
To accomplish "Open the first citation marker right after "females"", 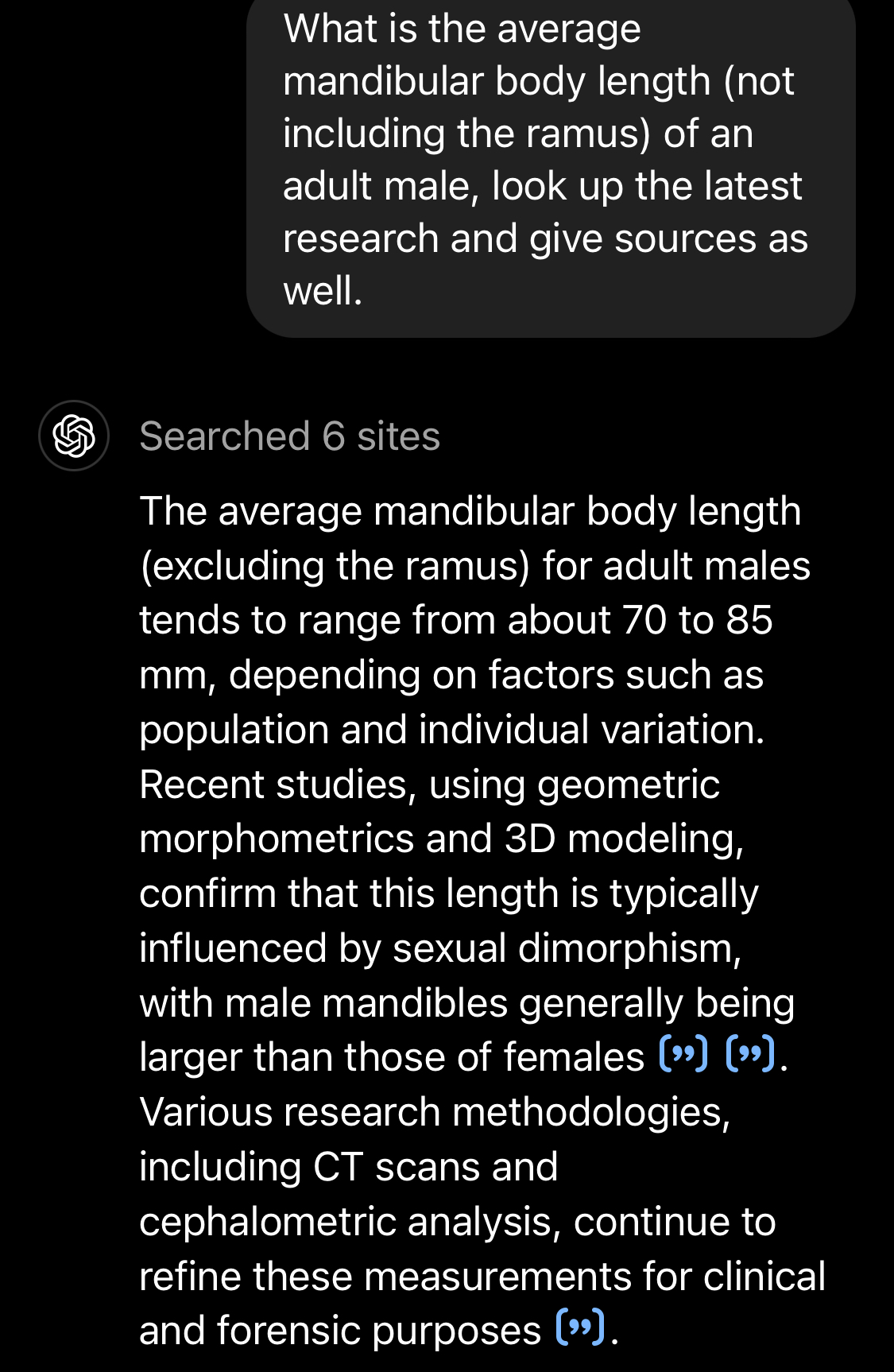I will (683, 1056).
